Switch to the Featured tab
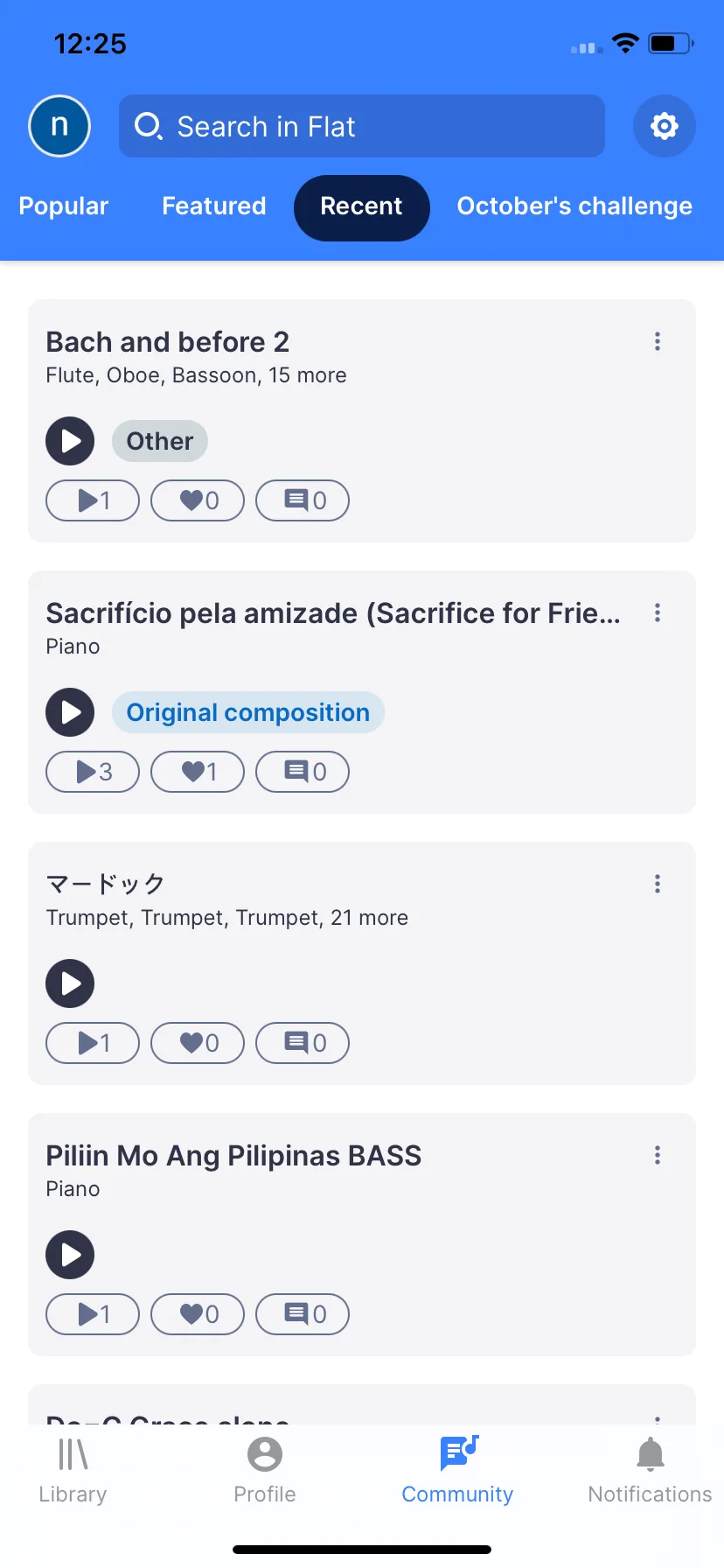Screen dimensions: 724x1568 pyautogui.click(x=214, y=206)
